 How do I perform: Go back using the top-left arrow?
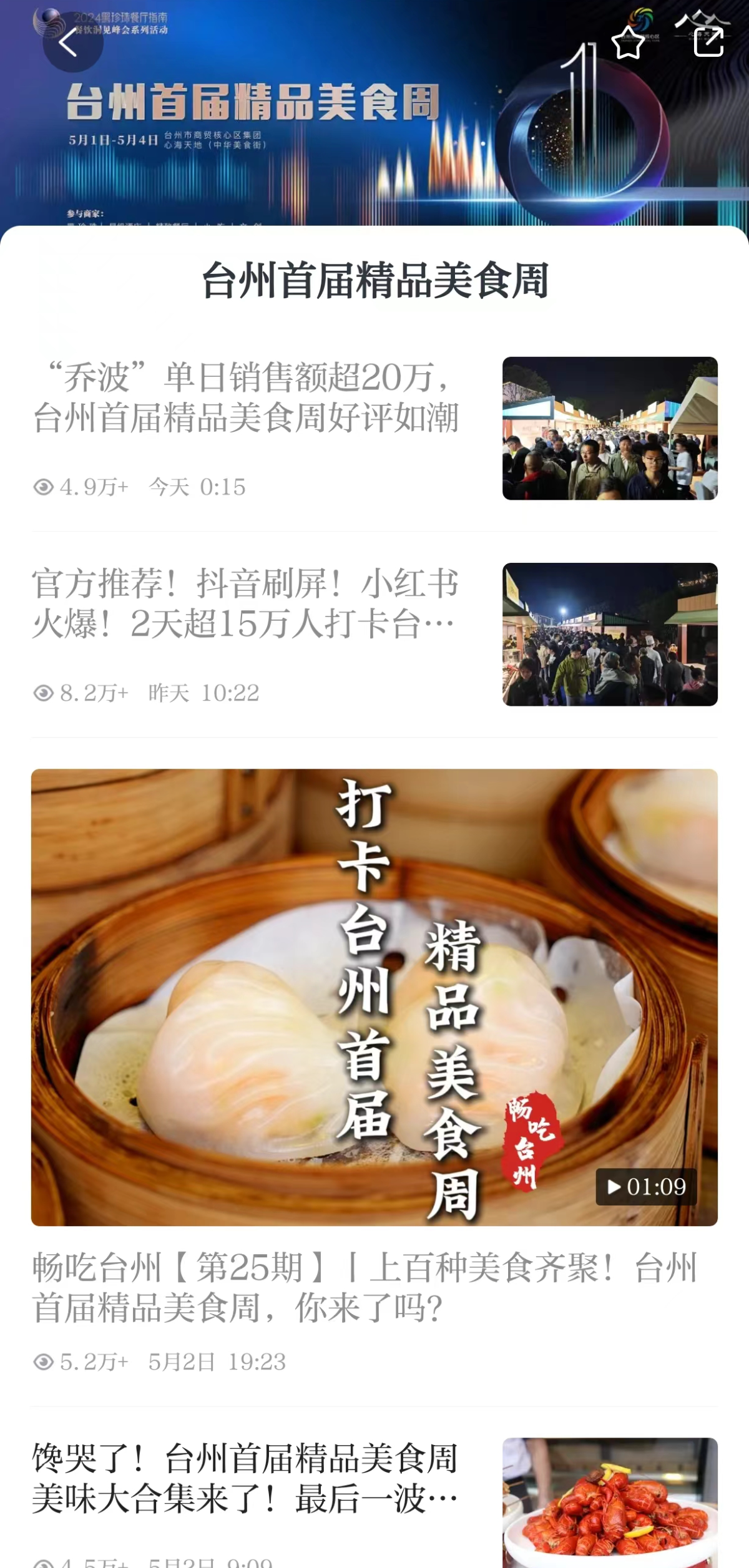[68, 42]
